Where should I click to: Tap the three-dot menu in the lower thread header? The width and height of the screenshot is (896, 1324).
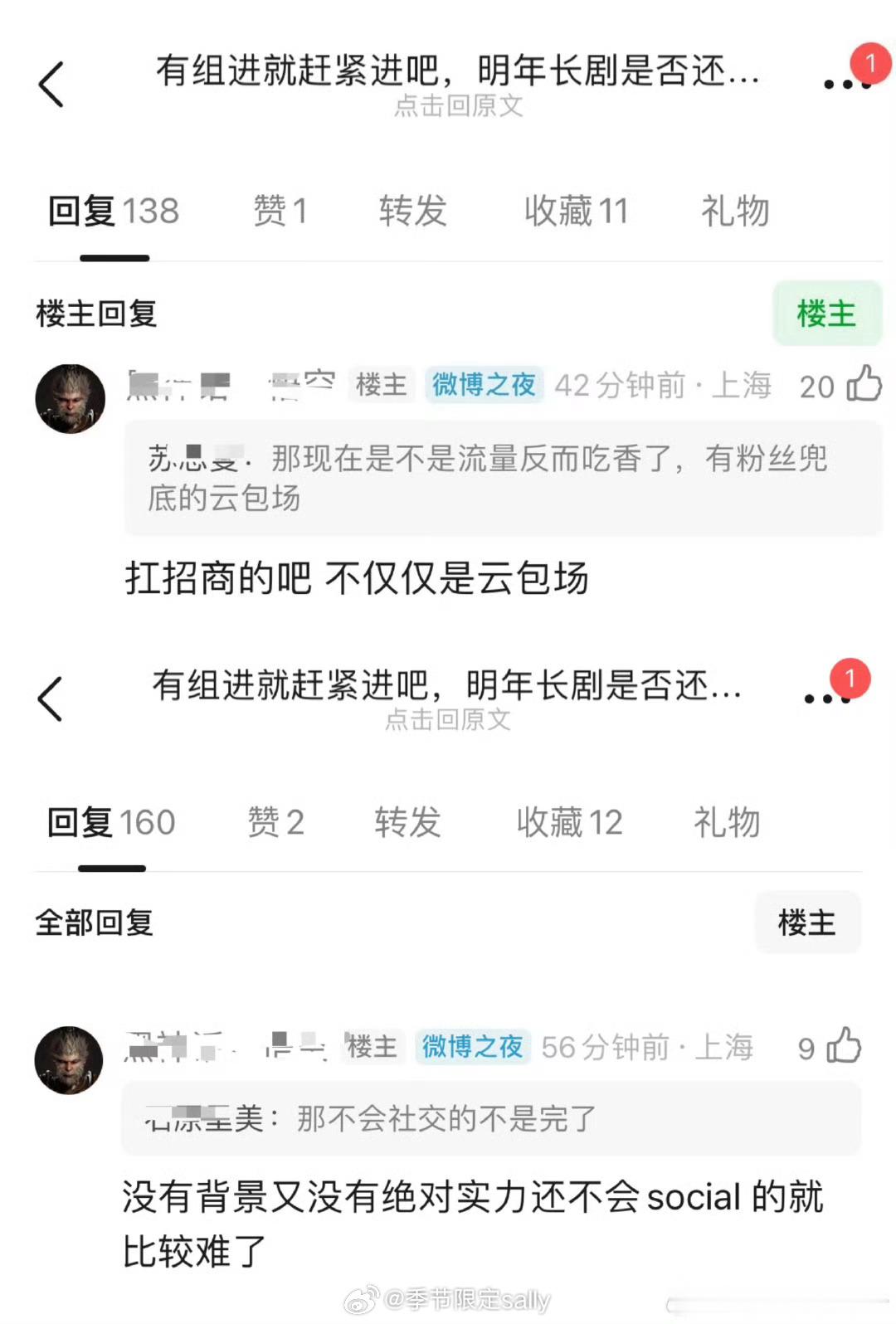point(824,697)
